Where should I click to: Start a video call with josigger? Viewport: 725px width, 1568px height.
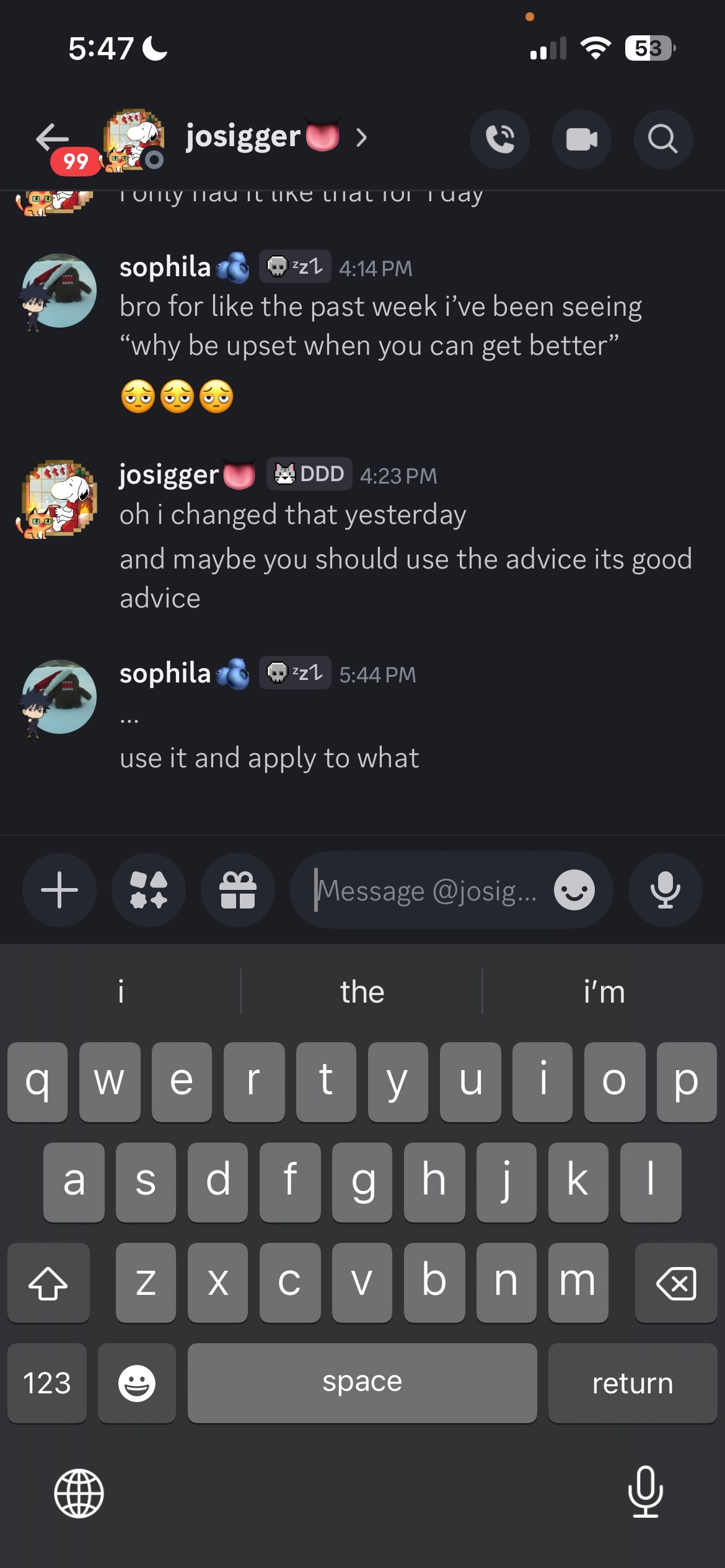581,139
